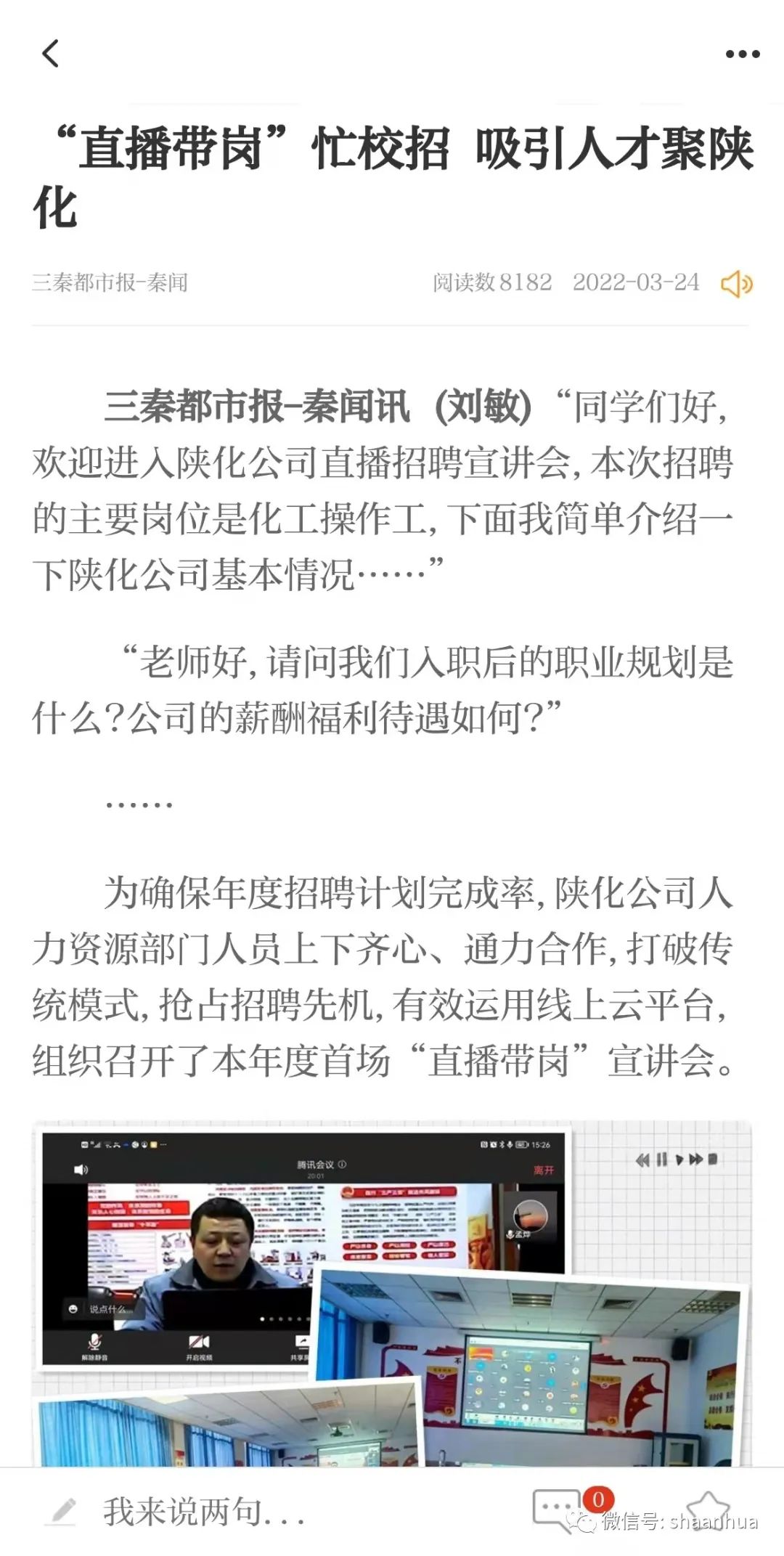This screenshot has width=784, height=1556.
Task: Tap the 我来说两句 comment field
Action: tap(203, 1512)
